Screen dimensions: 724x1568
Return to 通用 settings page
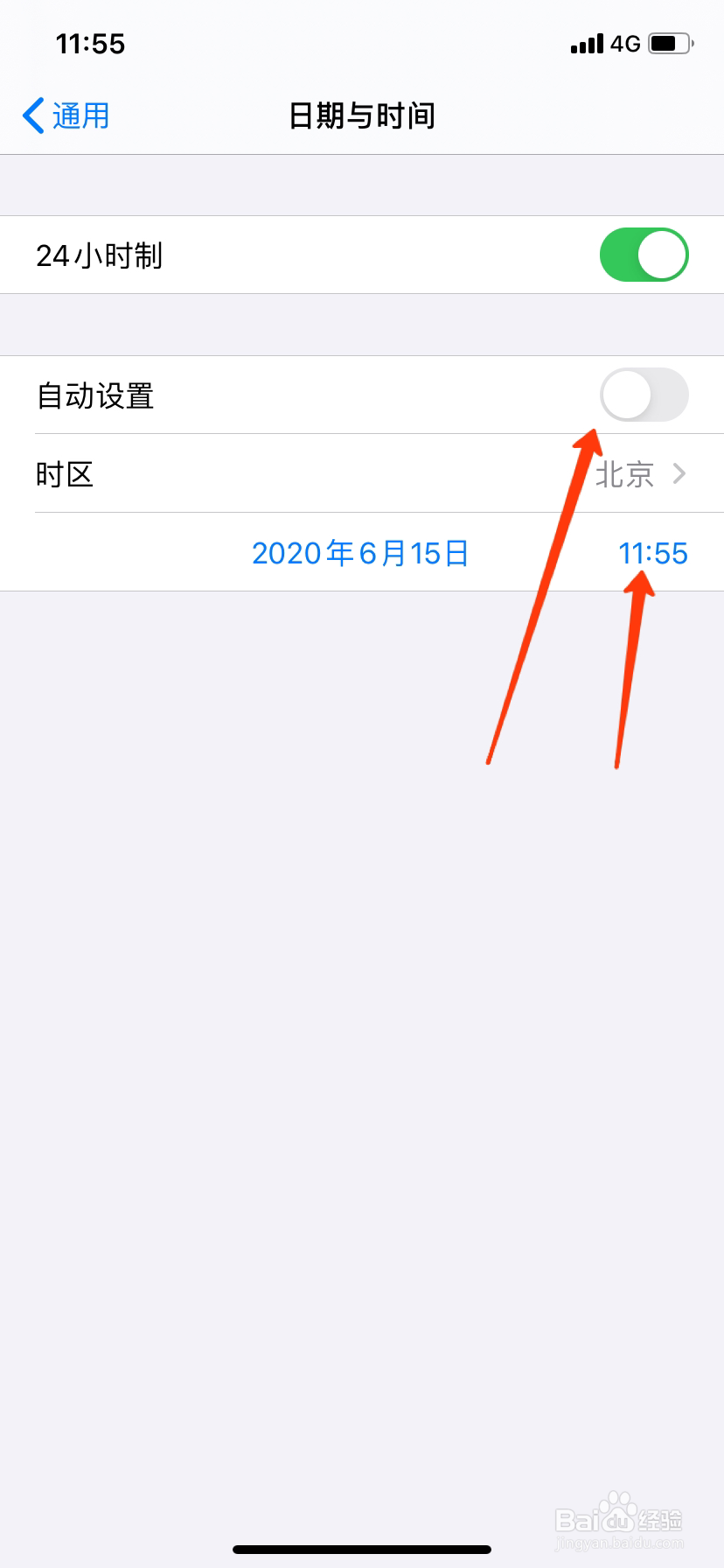pyautogui.click(x=66, y=115)
